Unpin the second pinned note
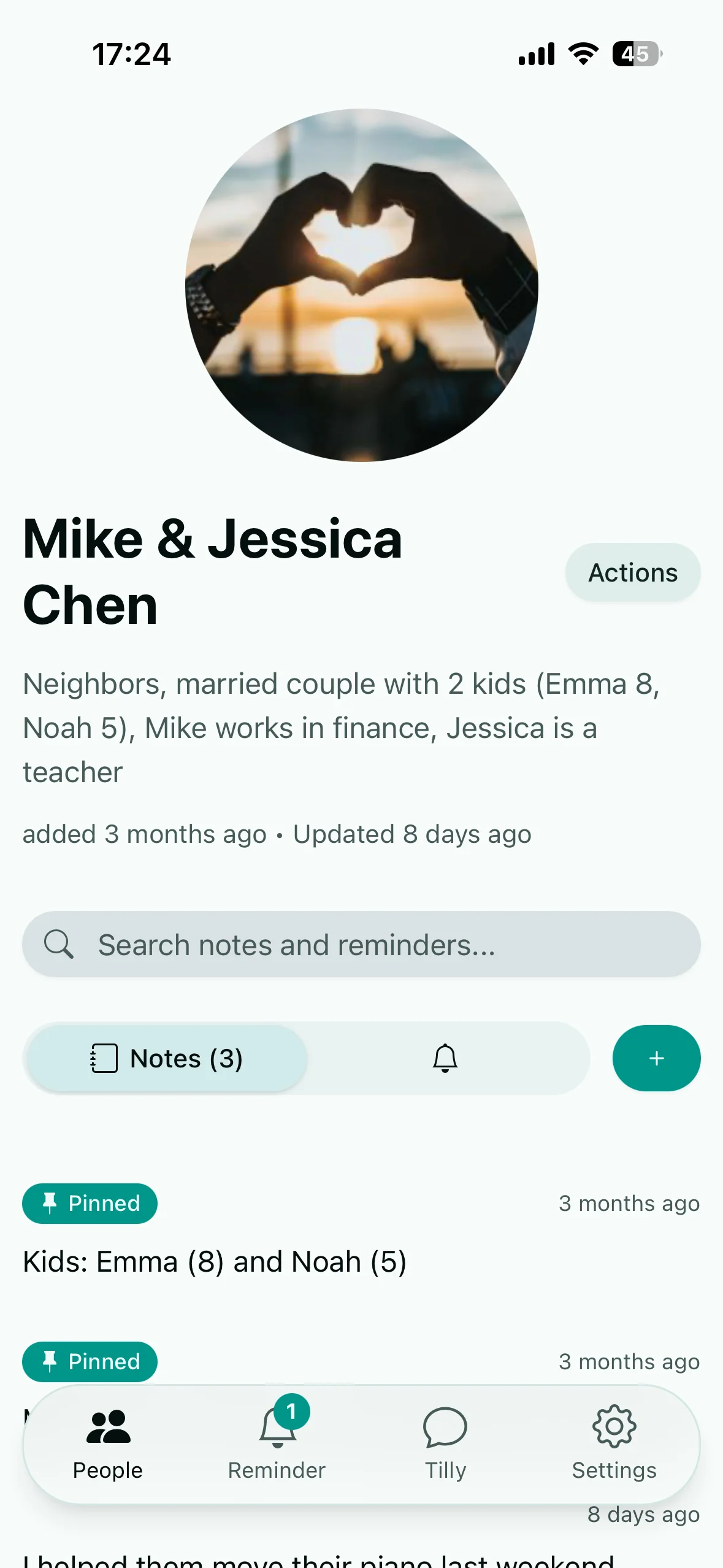 [x=90, y=1361]
